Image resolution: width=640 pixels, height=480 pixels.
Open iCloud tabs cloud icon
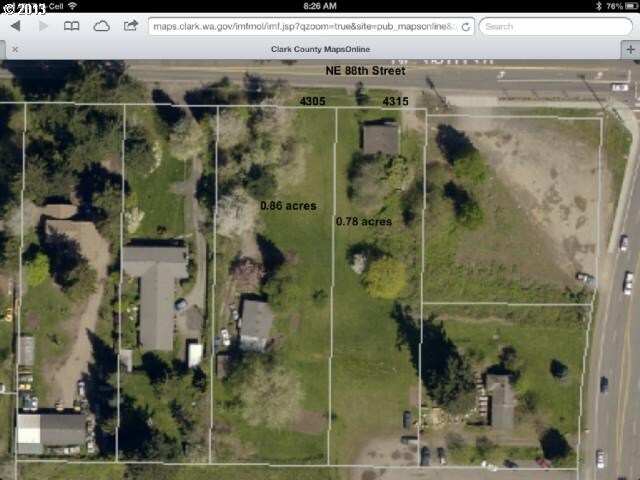tap(102, 26)
